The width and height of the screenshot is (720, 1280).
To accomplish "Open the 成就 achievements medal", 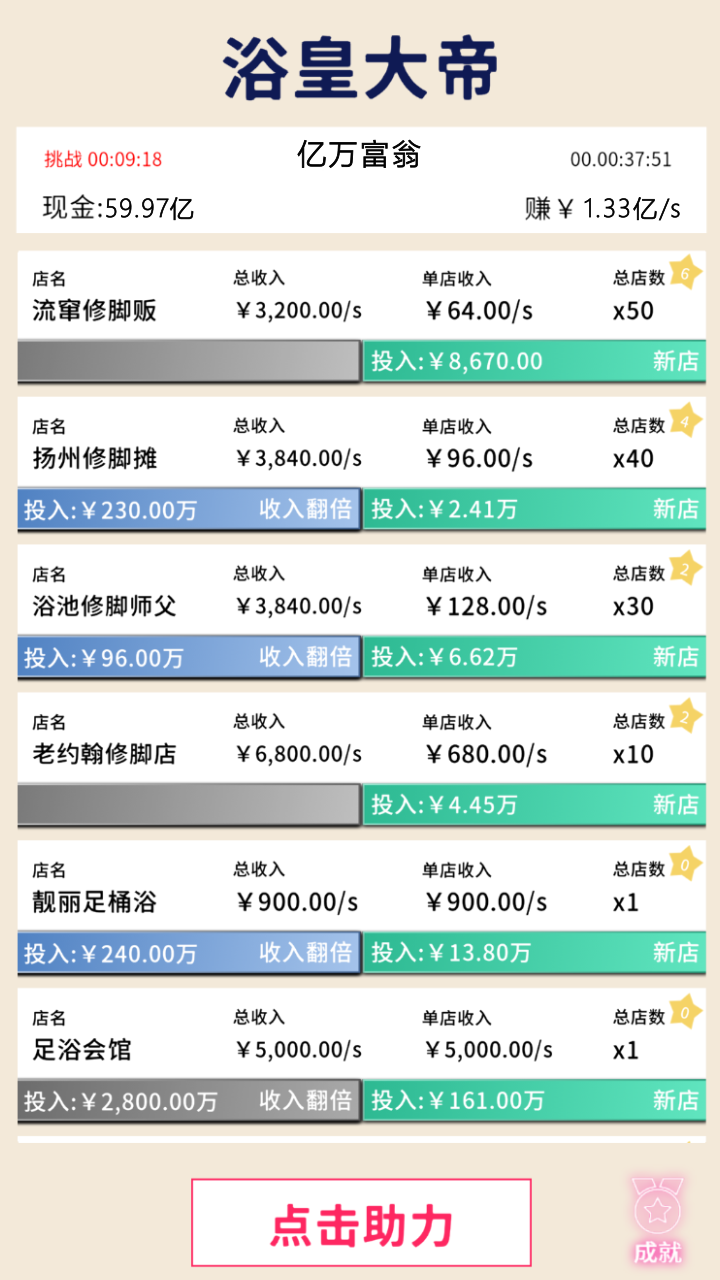I will (x=657, y=1221).
